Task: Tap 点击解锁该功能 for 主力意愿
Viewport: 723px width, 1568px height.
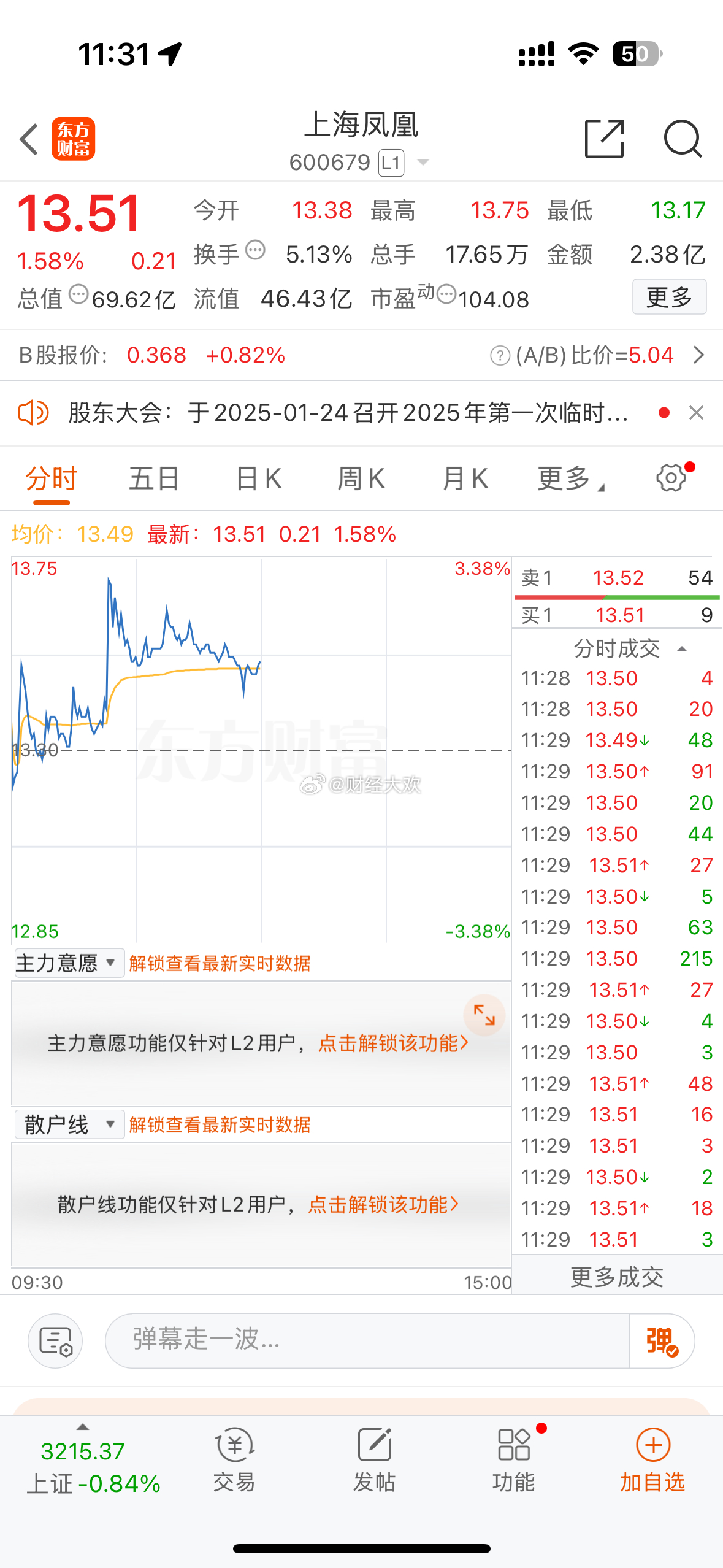Action: [393, 1043]
